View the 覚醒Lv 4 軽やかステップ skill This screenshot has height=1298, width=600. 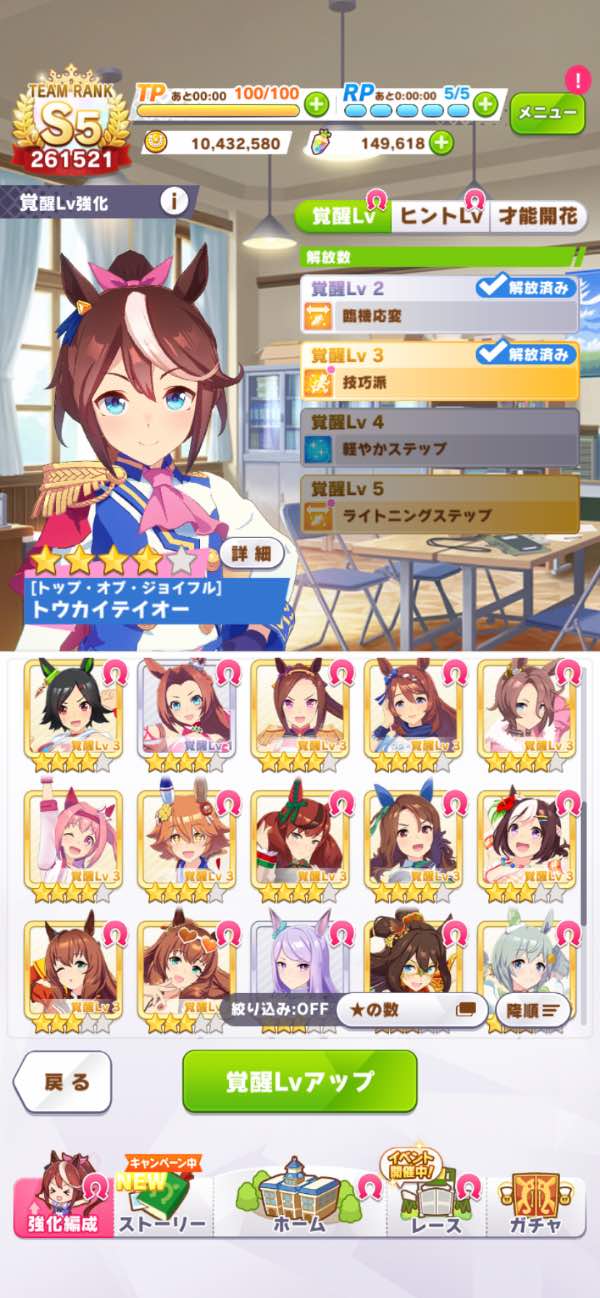click(x=440, y=436)
